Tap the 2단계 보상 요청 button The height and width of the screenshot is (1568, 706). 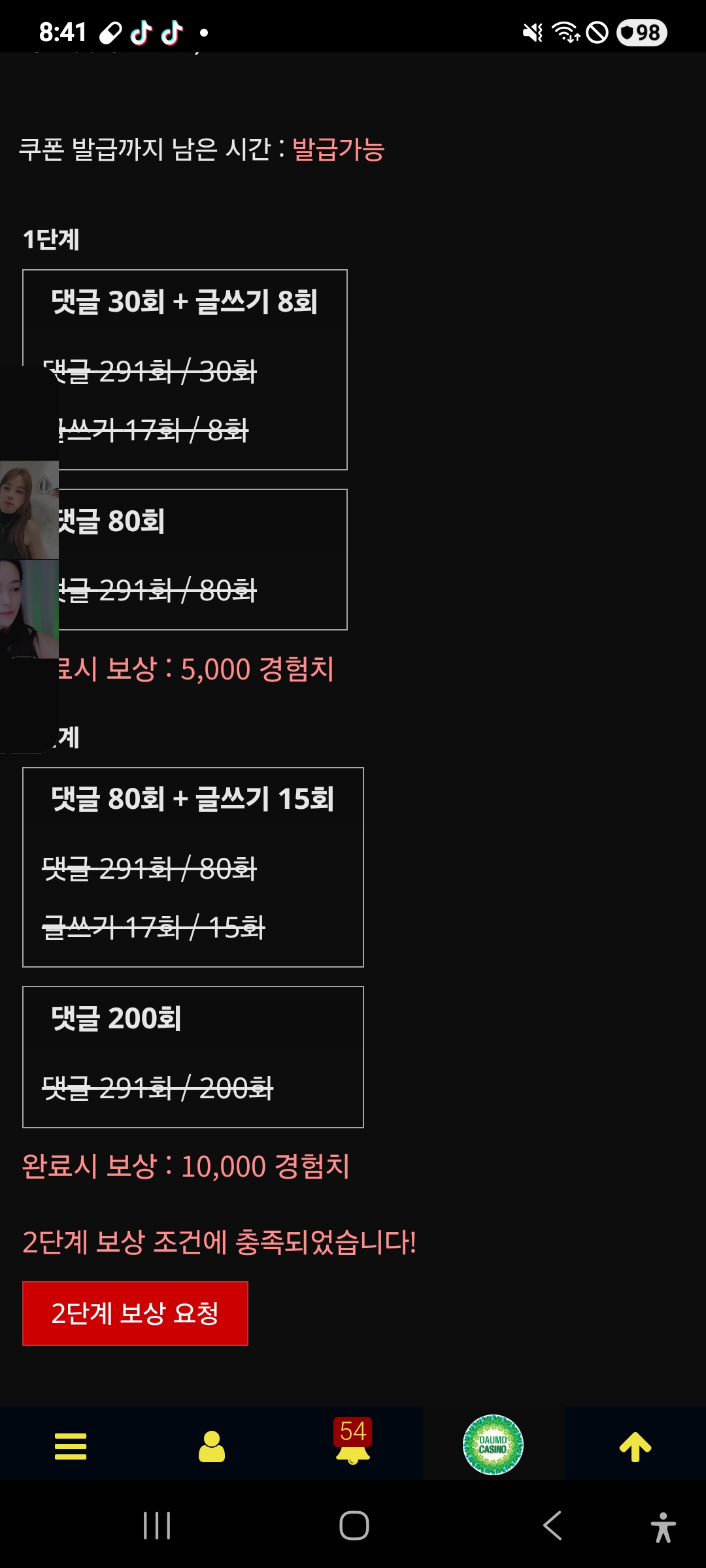(135, 1313)
